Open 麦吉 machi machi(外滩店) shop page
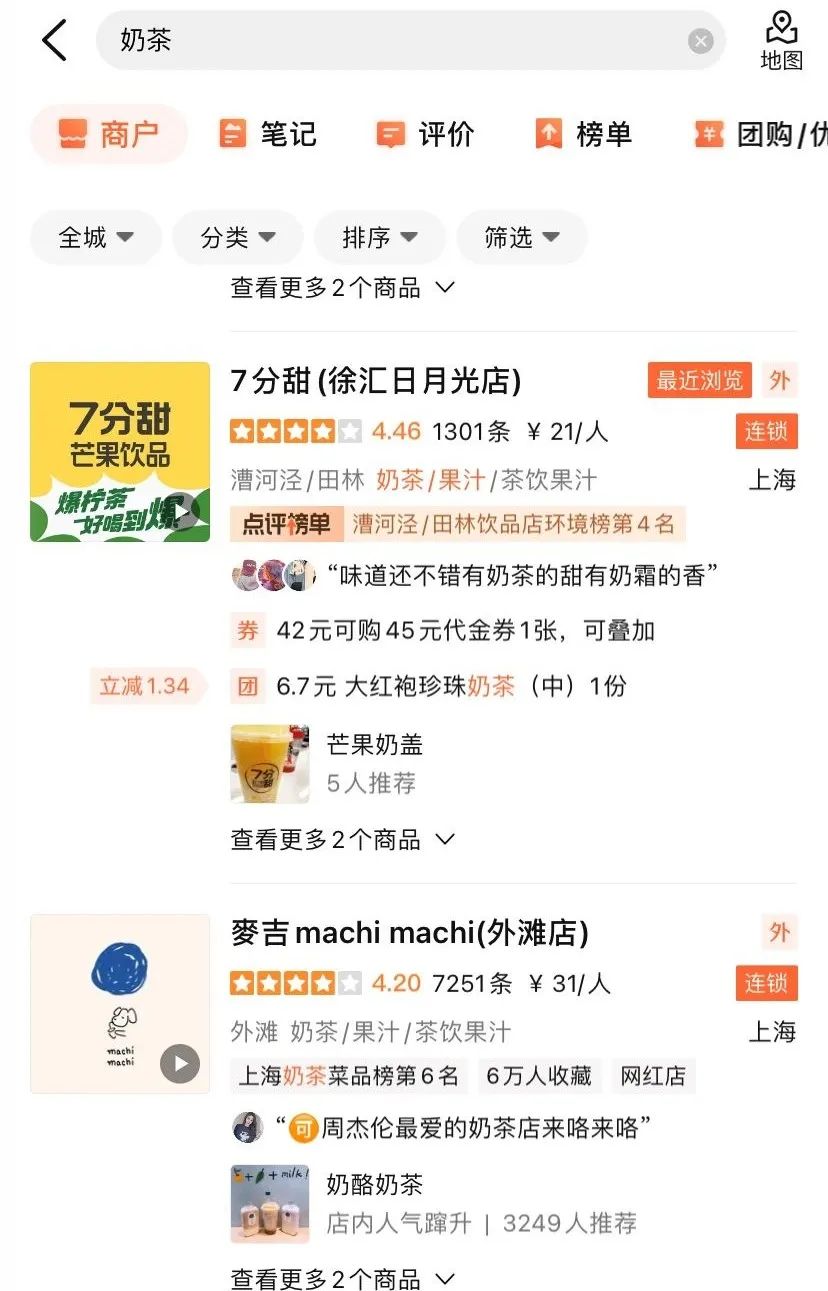 tap(409, 932)
